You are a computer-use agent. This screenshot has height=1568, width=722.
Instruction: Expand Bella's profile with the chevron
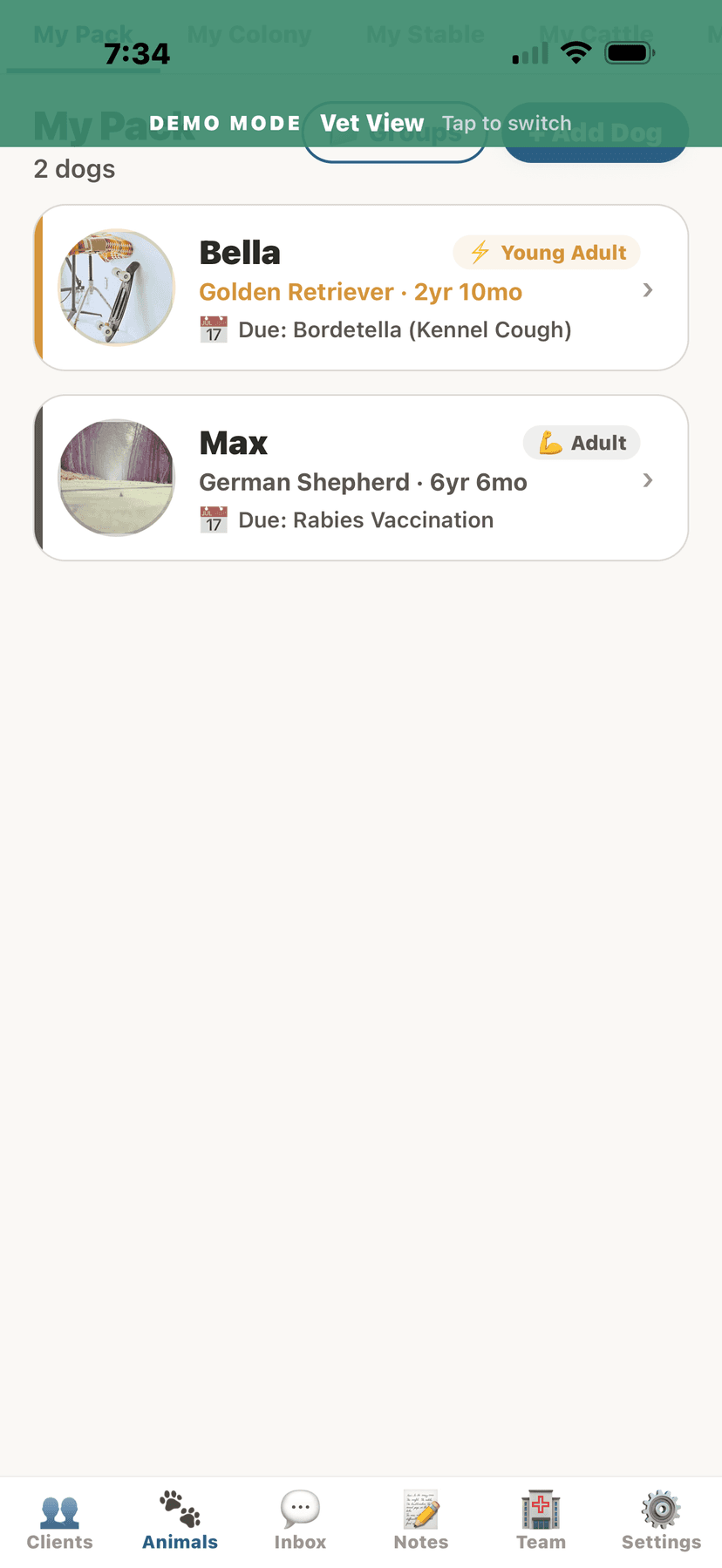click(648, 290)
